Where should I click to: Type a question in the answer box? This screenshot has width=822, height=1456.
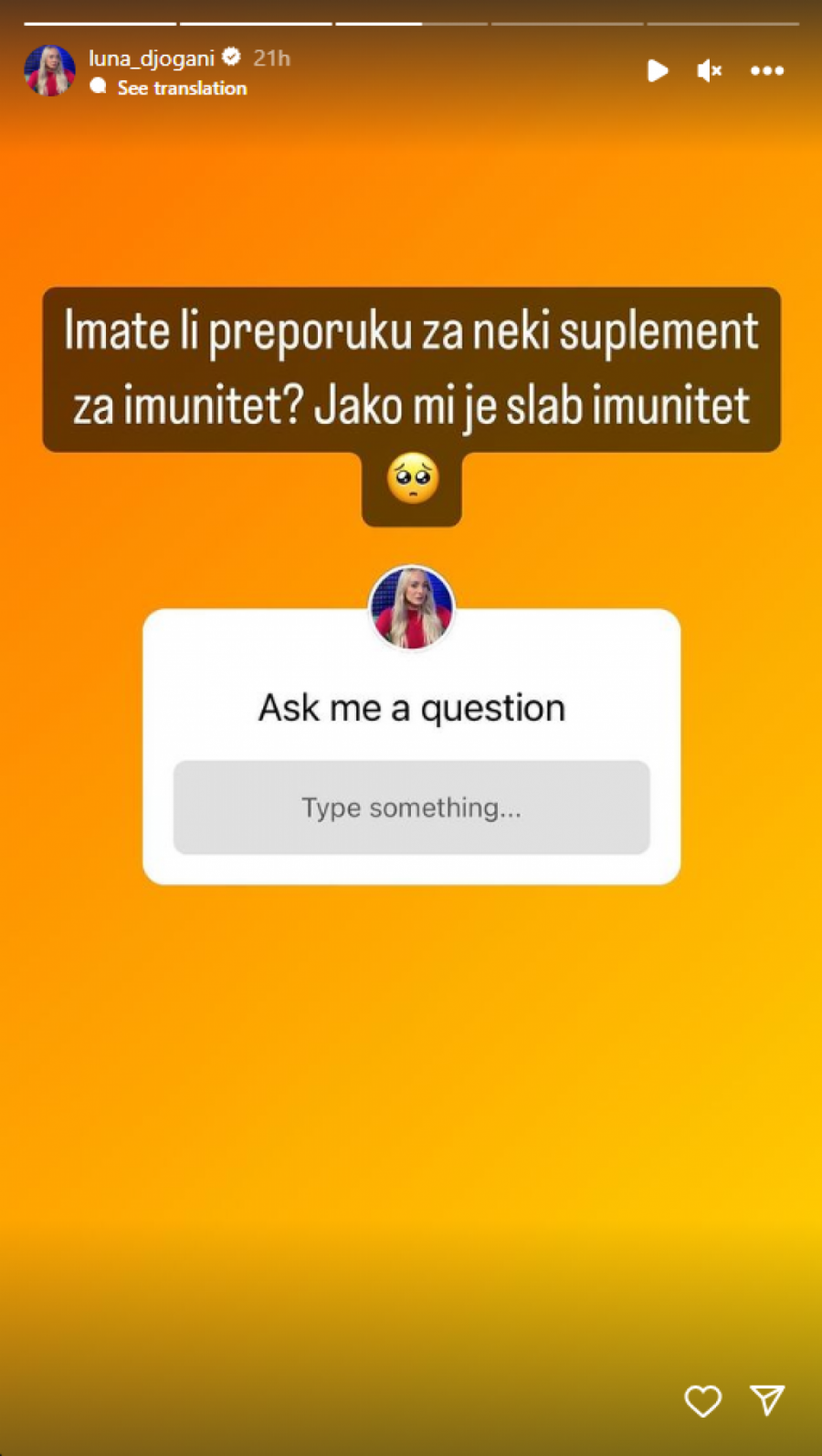[x=411, y=807]
